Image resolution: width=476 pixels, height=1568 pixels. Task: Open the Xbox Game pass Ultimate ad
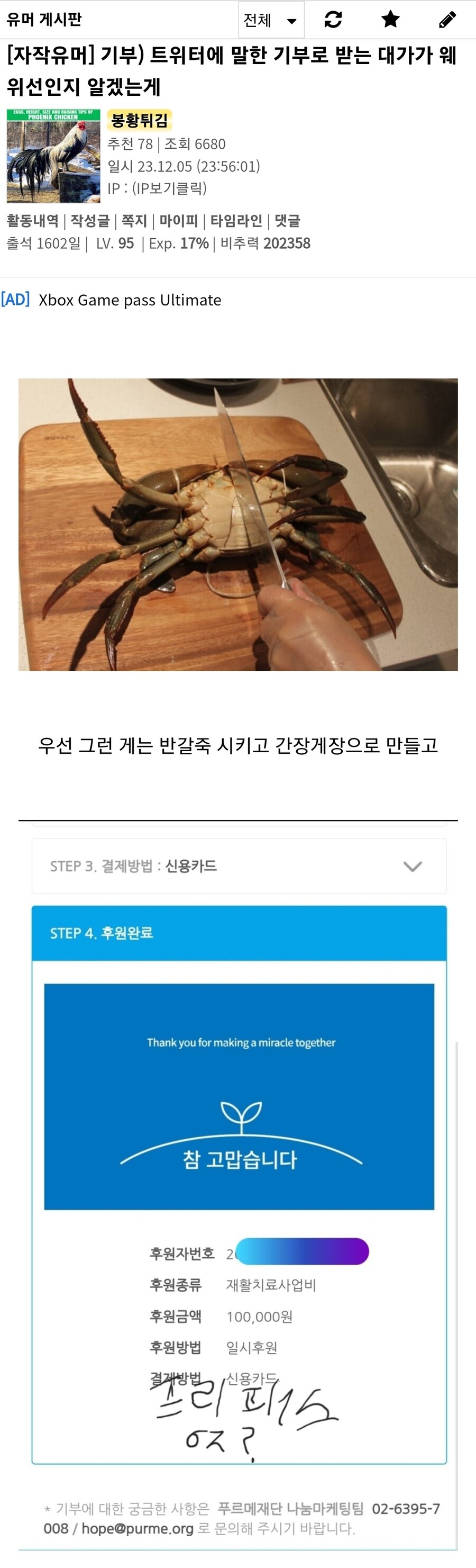(130, 300)
